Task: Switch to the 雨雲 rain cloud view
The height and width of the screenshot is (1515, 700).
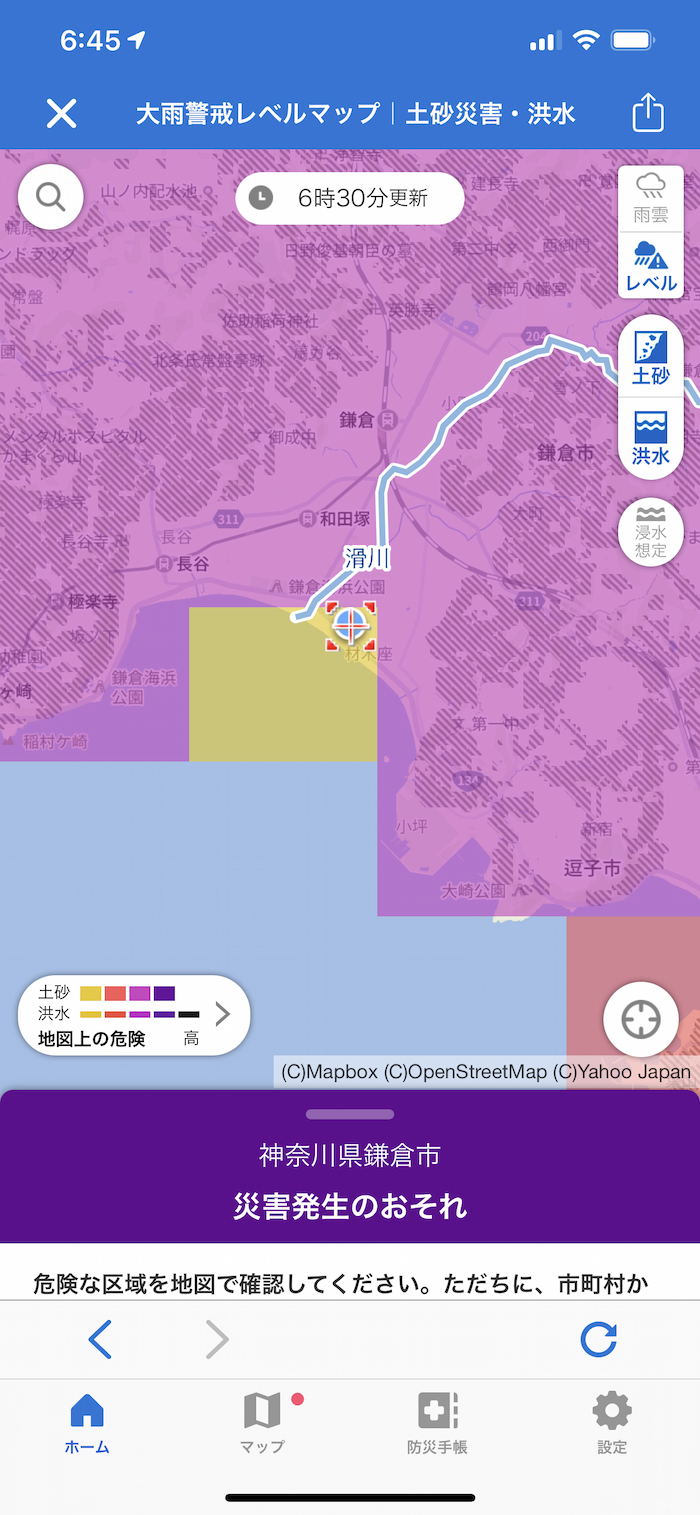Action: click(x=651, y=198)
